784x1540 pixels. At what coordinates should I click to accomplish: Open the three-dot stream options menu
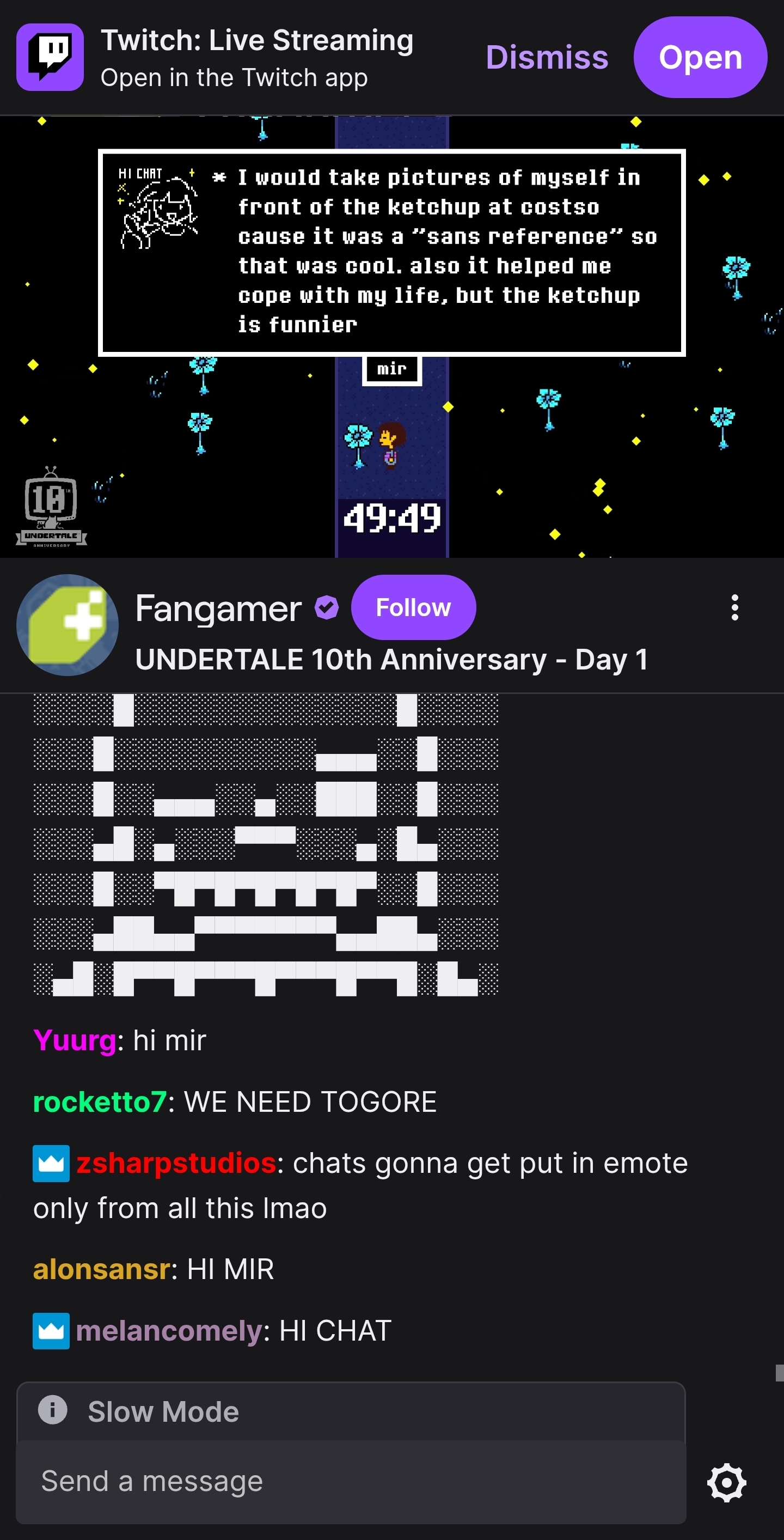click(734, 607)
